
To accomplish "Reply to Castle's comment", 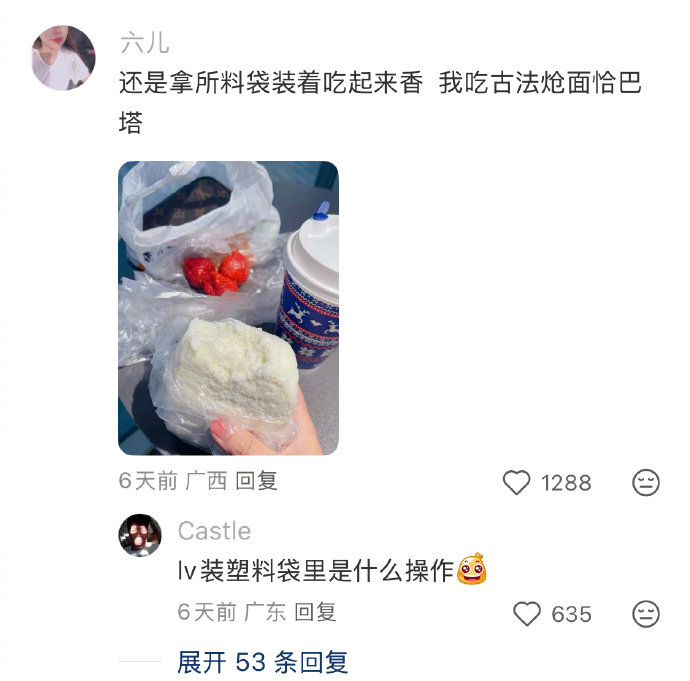I will (x=315, y=612).
